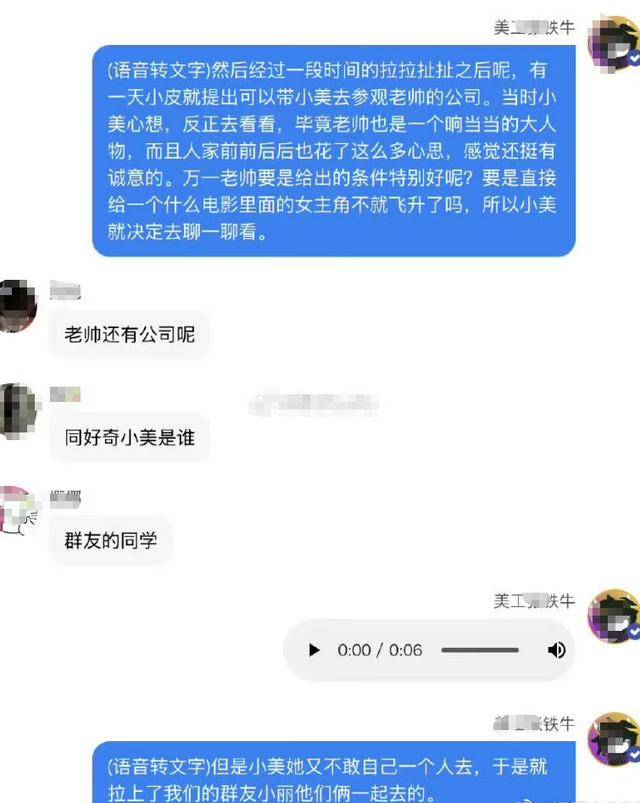Screen dimensions: 640x803
Task: Open avatar of sender of 同好奇小美是谁
Action: 17,409
